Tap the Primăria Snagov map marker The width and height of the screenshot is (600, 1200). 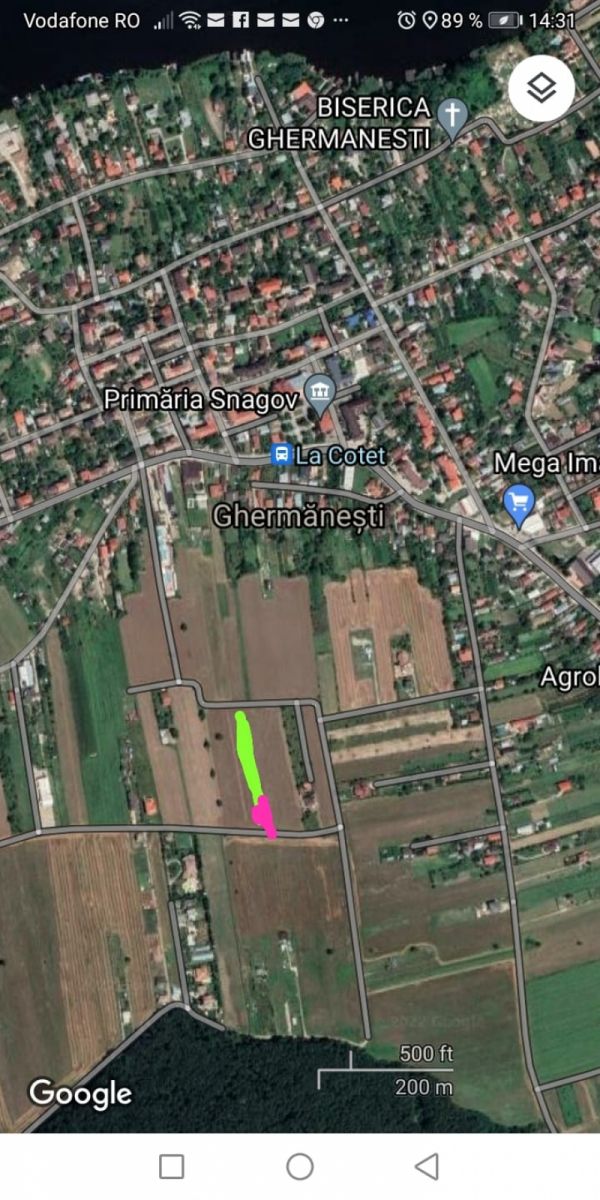[319, 394]
